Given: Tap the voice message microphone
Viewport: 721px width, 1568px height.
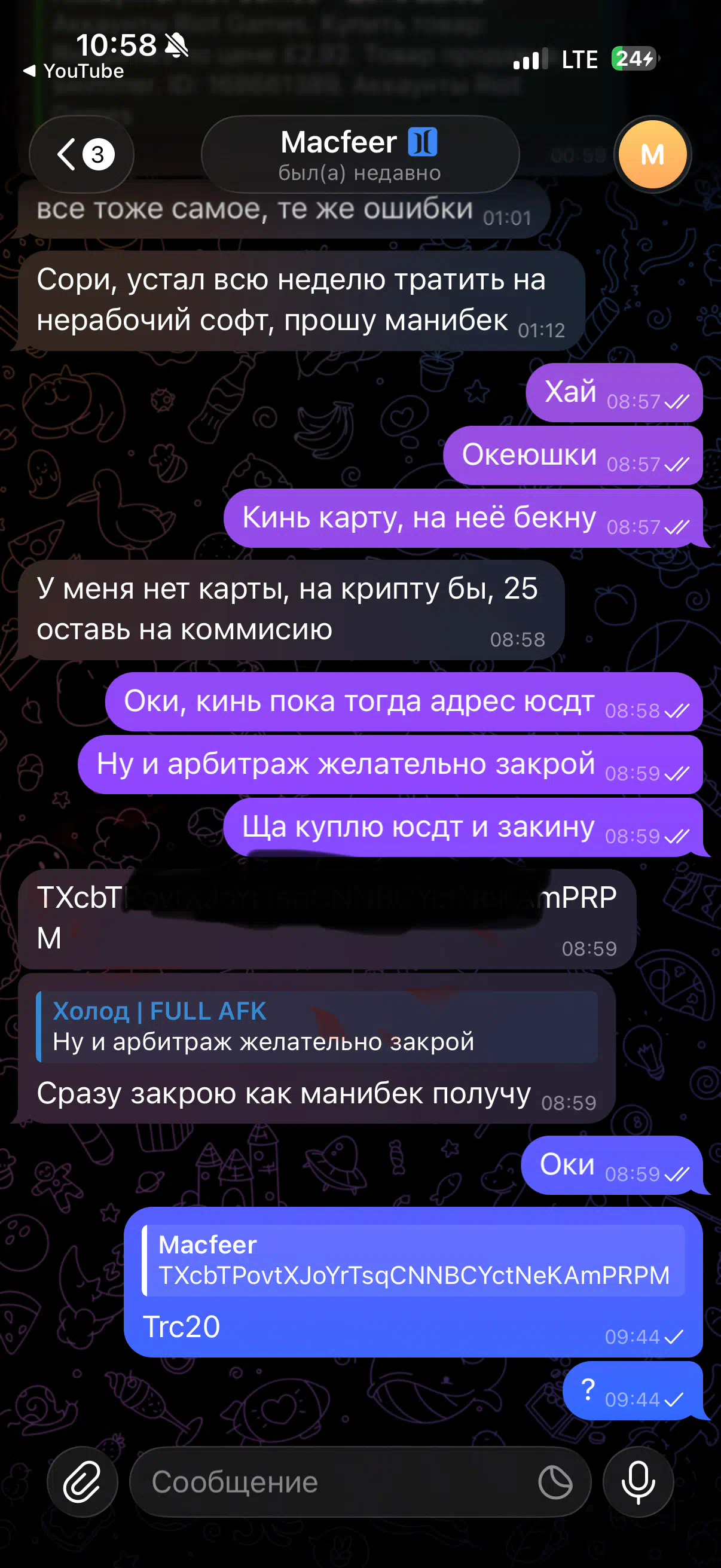Looking at the screenshot, I should coord(638,1481).
